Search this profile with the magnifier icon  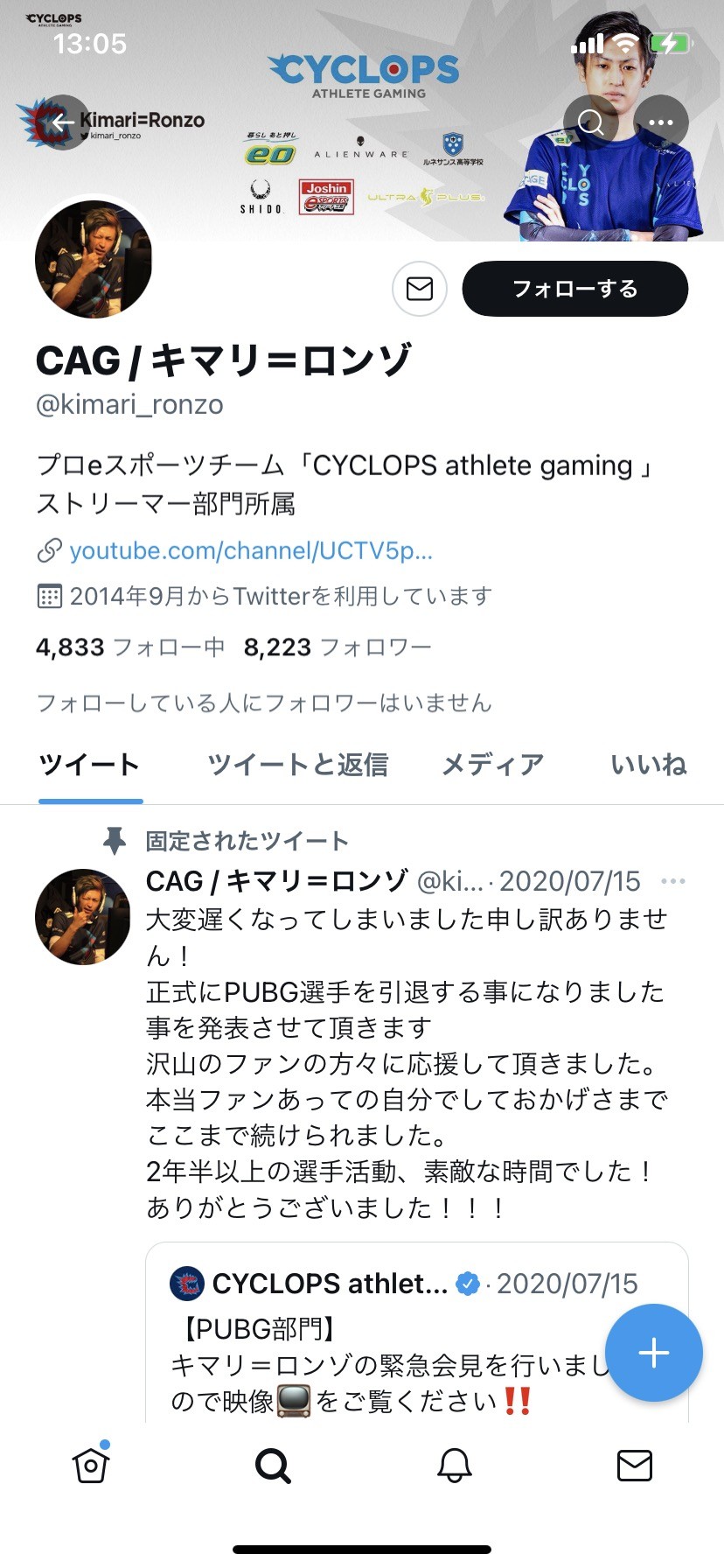(x=591, y=122)
